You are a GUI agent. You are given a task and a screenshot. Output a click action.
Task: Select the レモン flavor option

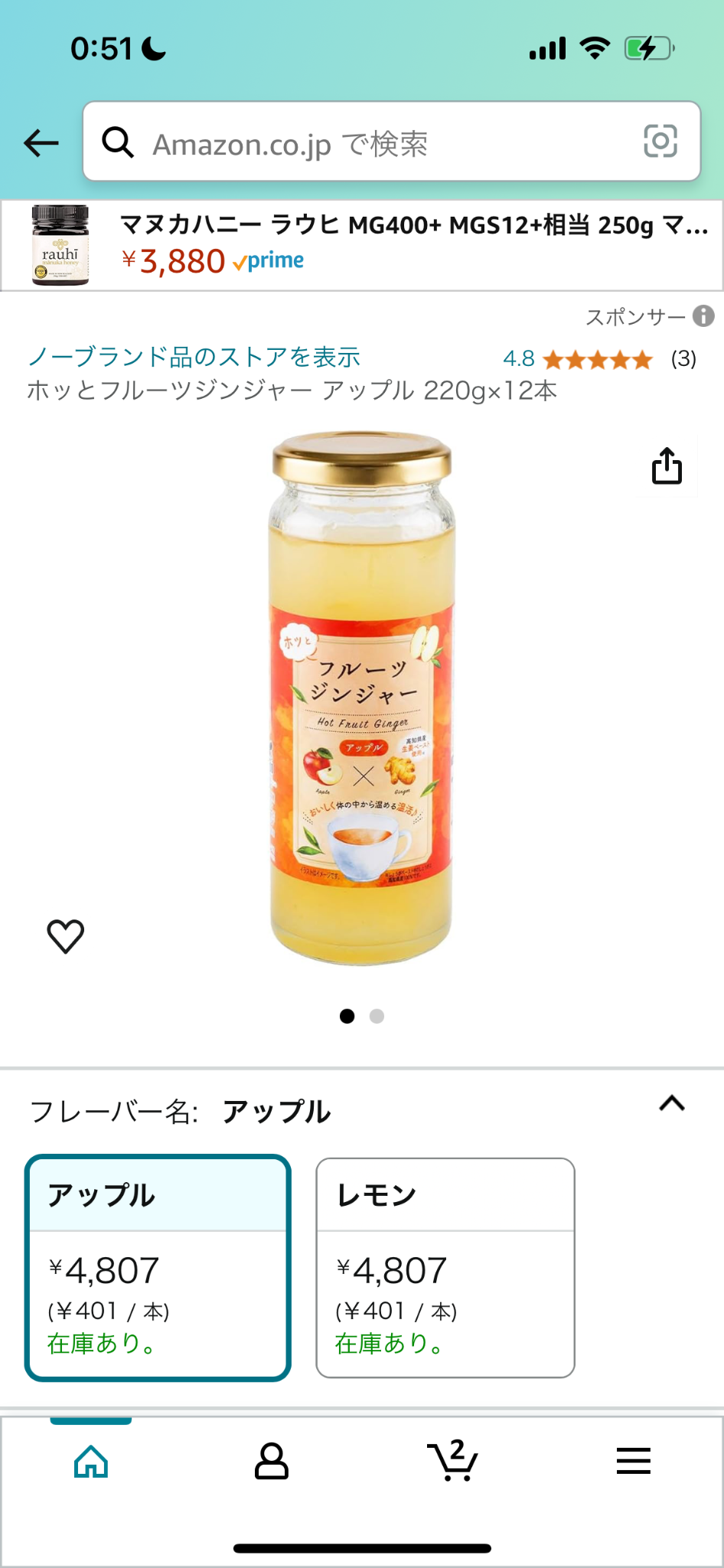coord(445,1268)
